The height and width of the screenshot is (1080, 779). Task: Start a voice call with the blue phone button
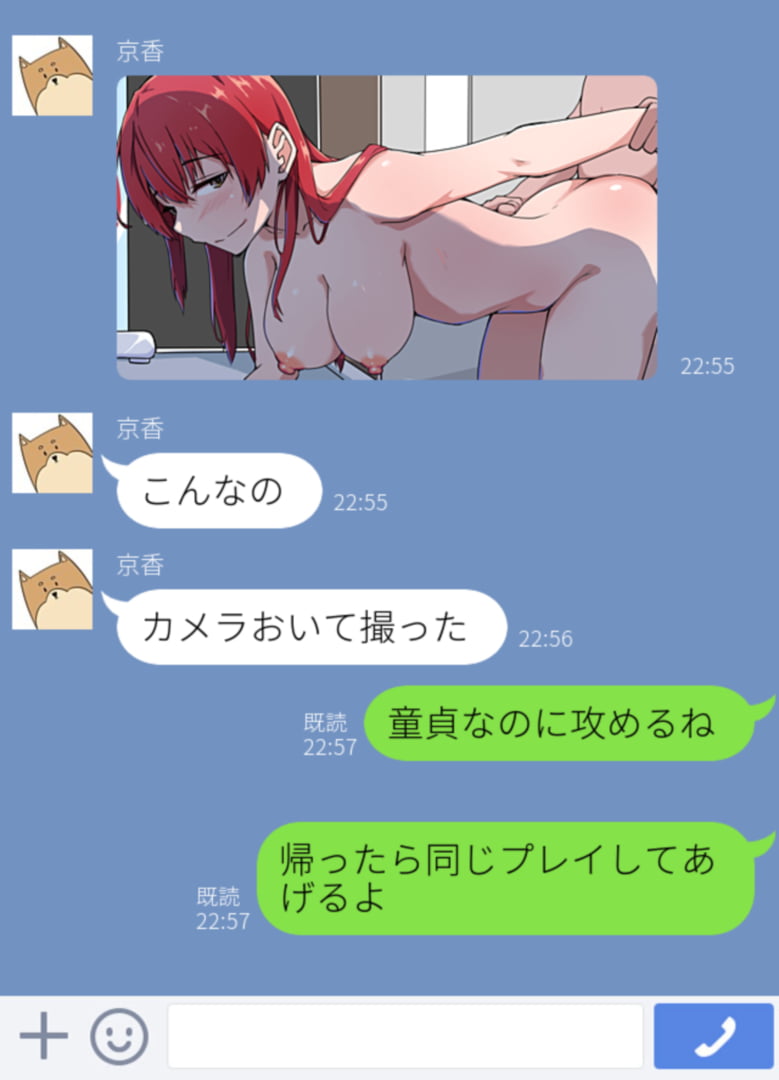pos(713,1037)
